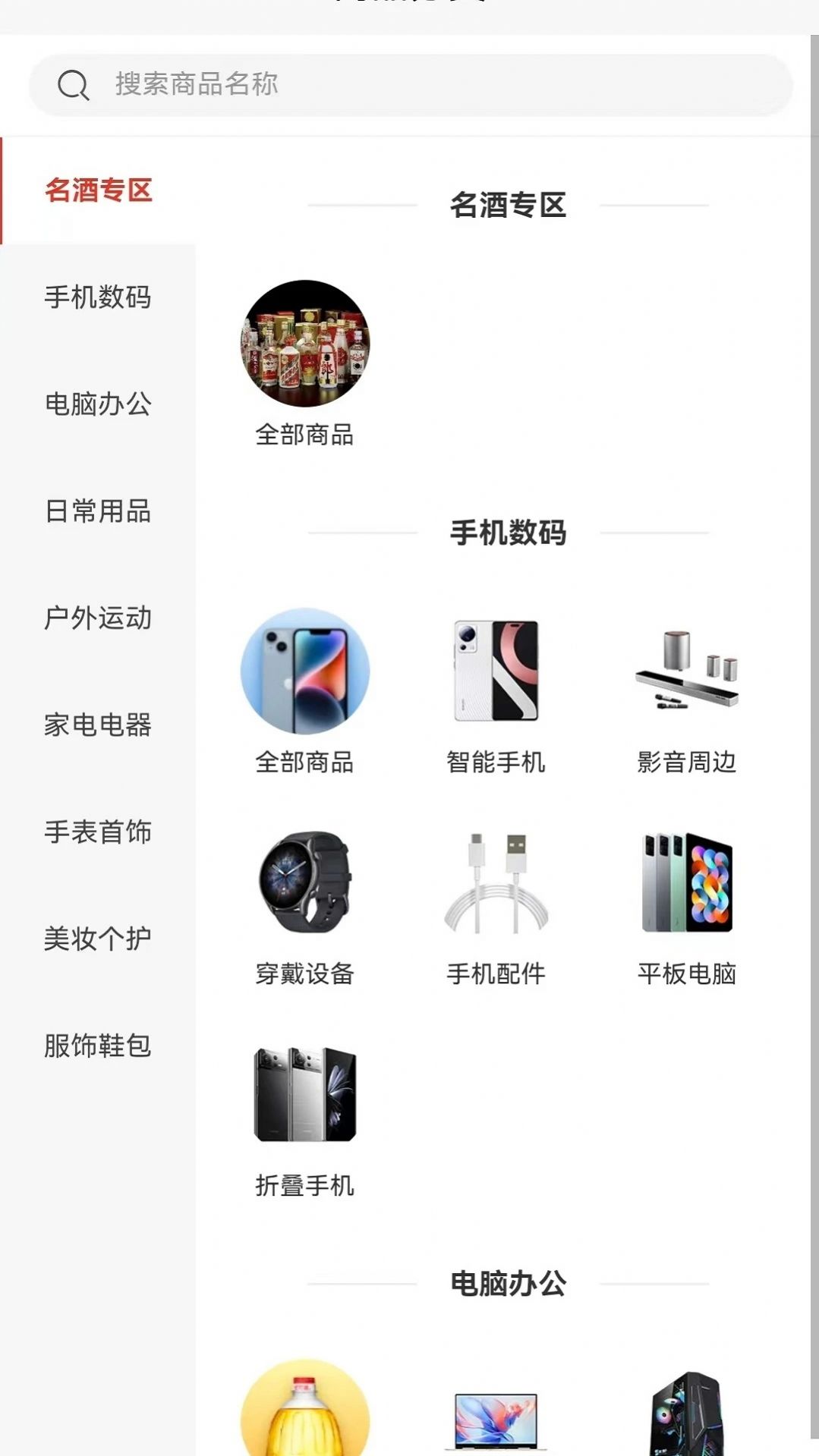Open the 穿戴设备 smartwatch category icon
819x1456 pixels.
(x=306, y=884)
